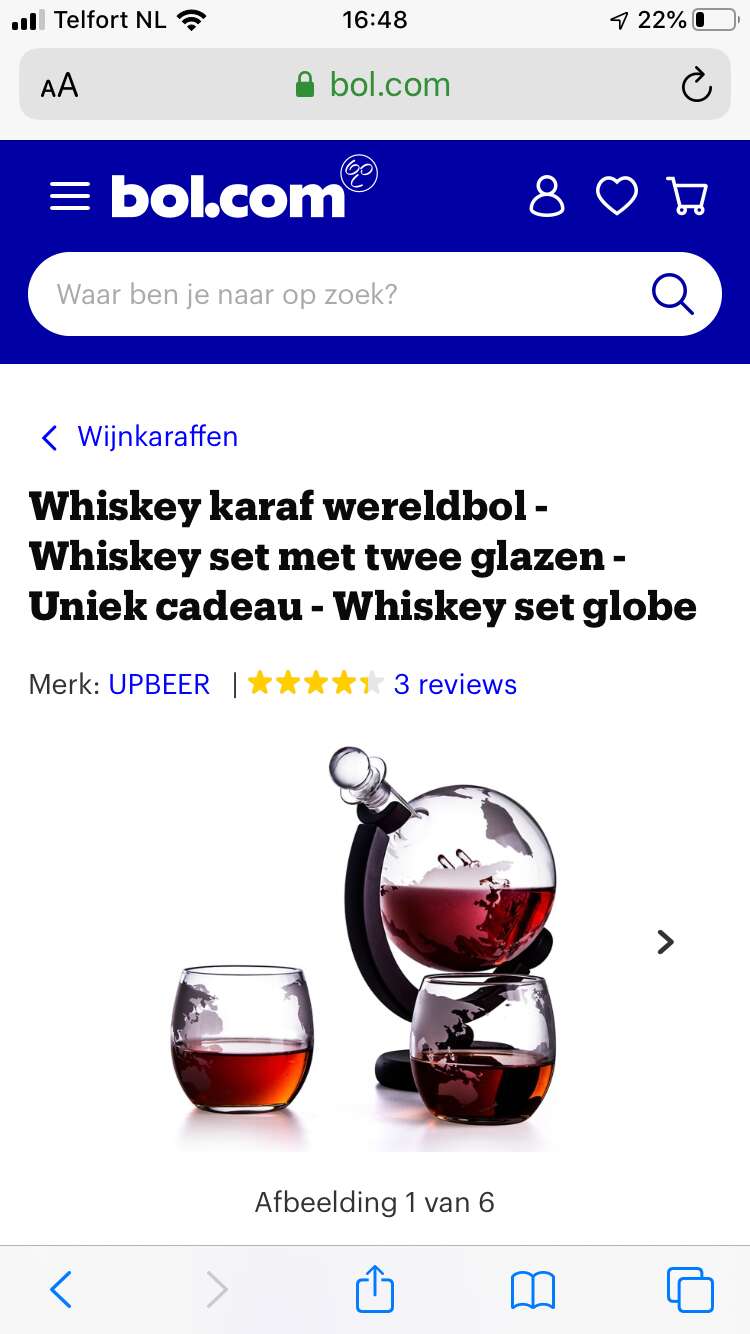750x1334 pixels.
Task: Open Safari bookmarks
Action: click(x=532, y=1290)
